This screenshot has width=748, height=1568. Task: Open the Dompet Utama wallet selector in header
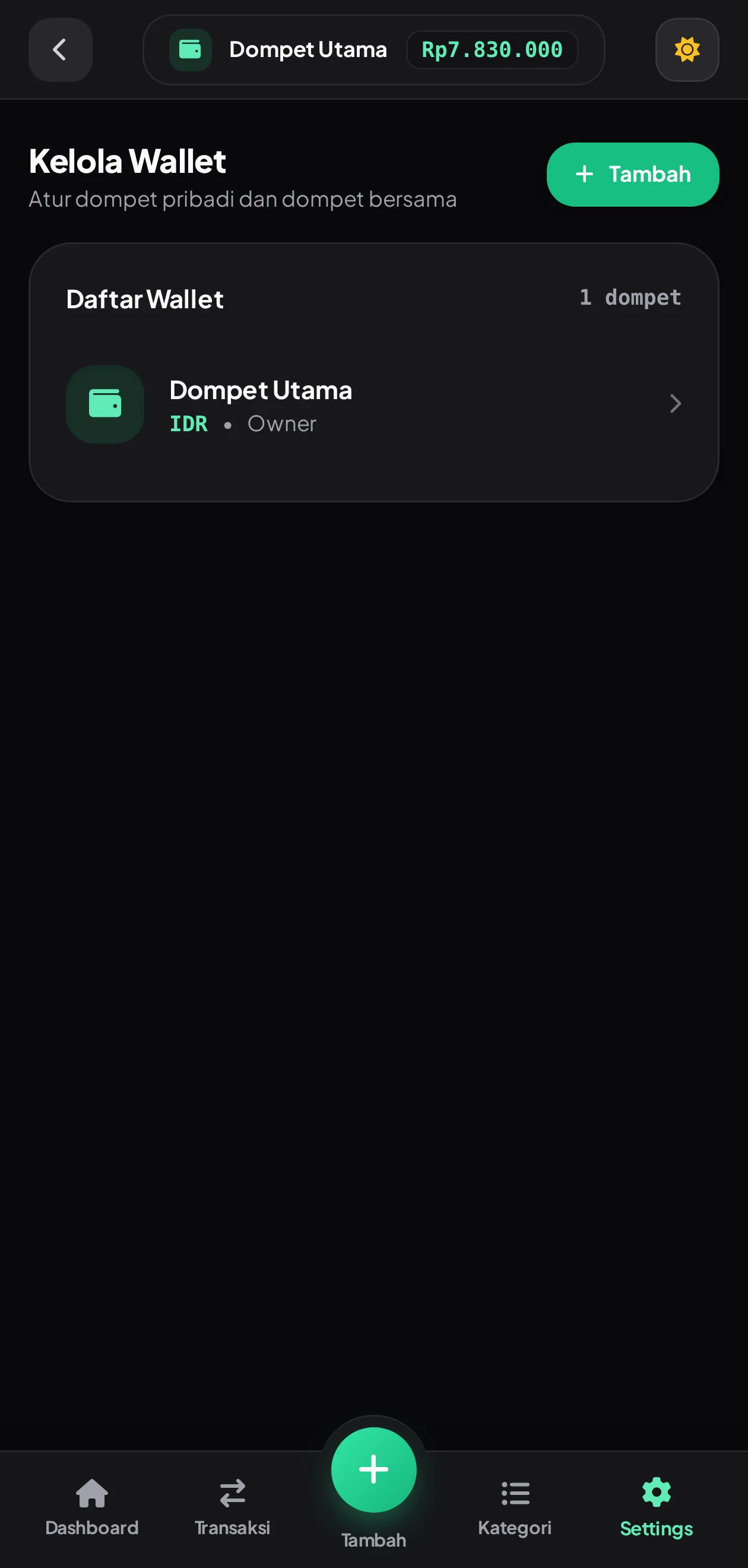pos(373,49)
